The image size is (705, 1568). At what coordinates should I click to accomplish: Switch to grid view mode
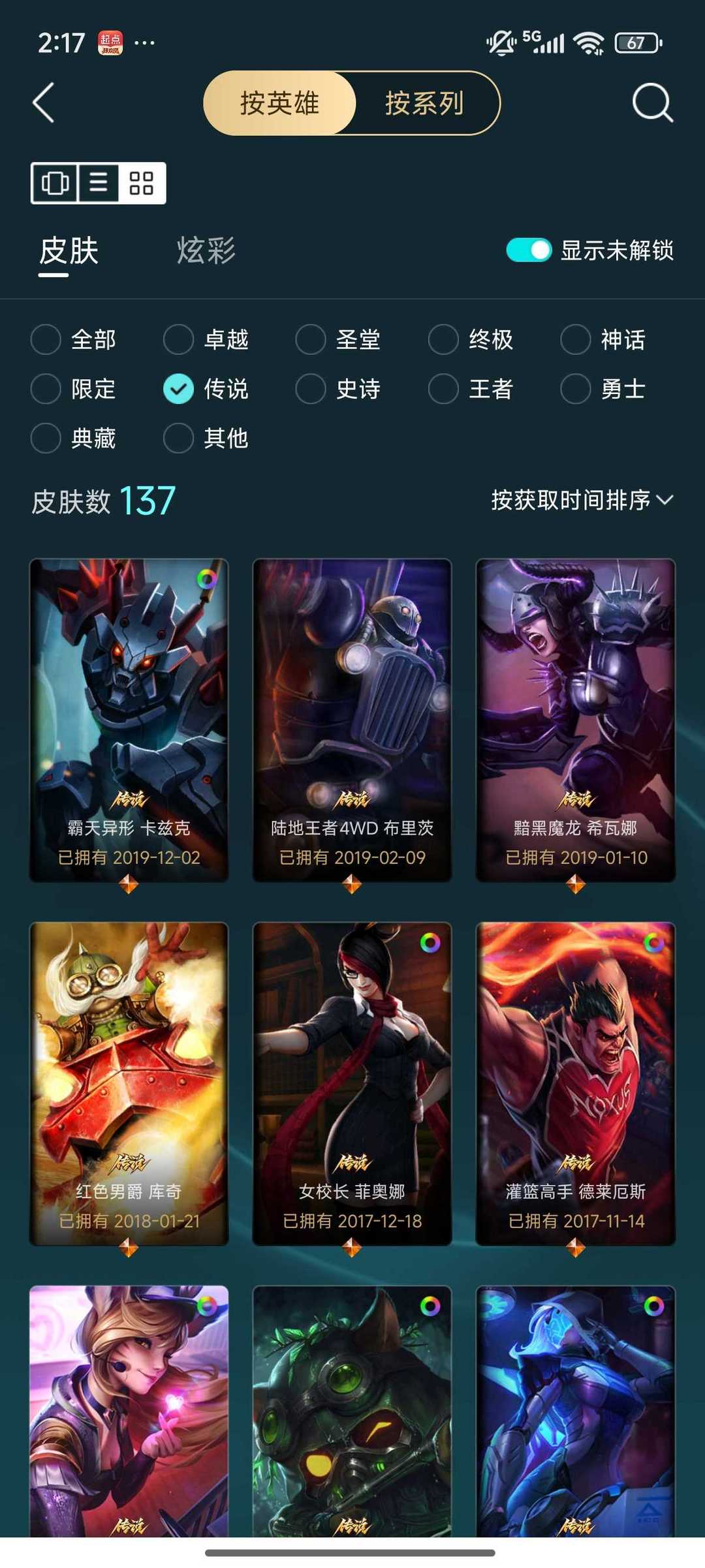click(x=142, y=183)
